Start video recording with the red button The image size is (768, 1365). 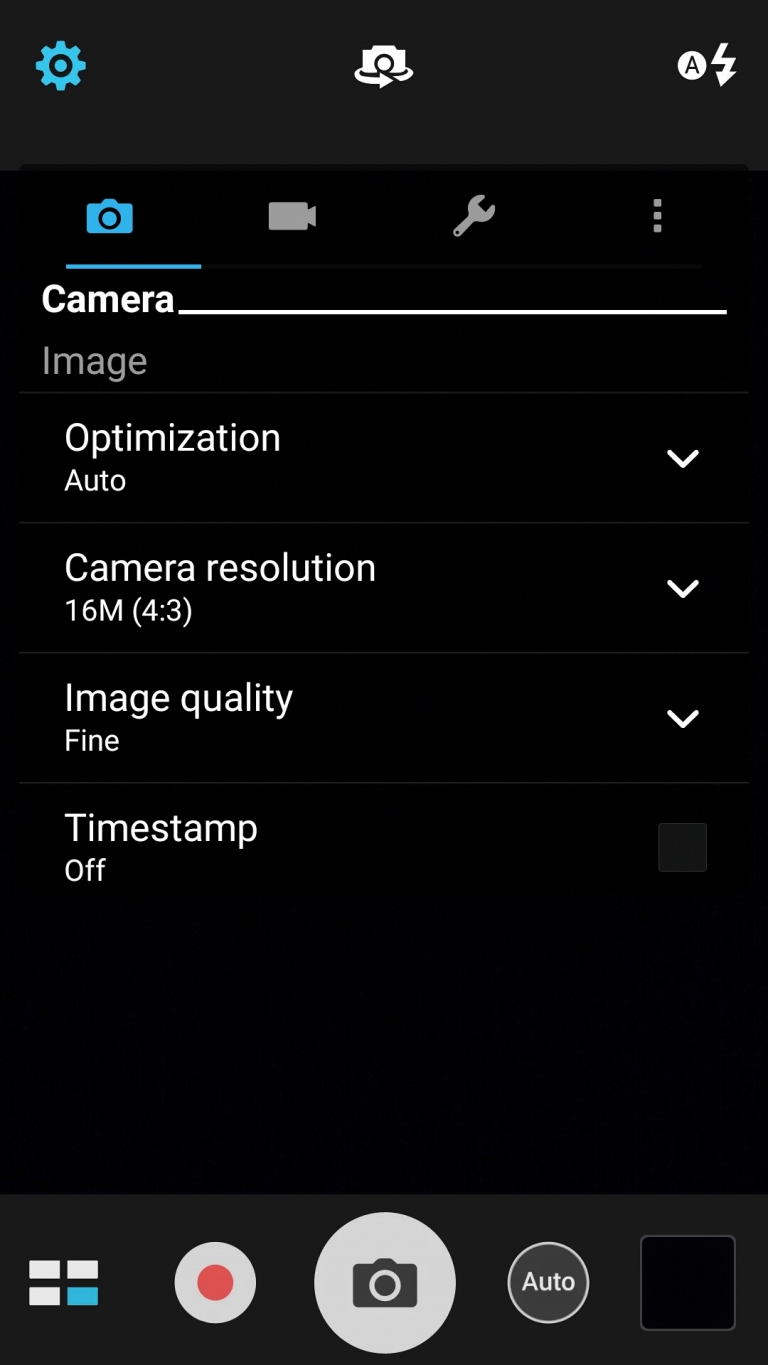coord(215,1282)
